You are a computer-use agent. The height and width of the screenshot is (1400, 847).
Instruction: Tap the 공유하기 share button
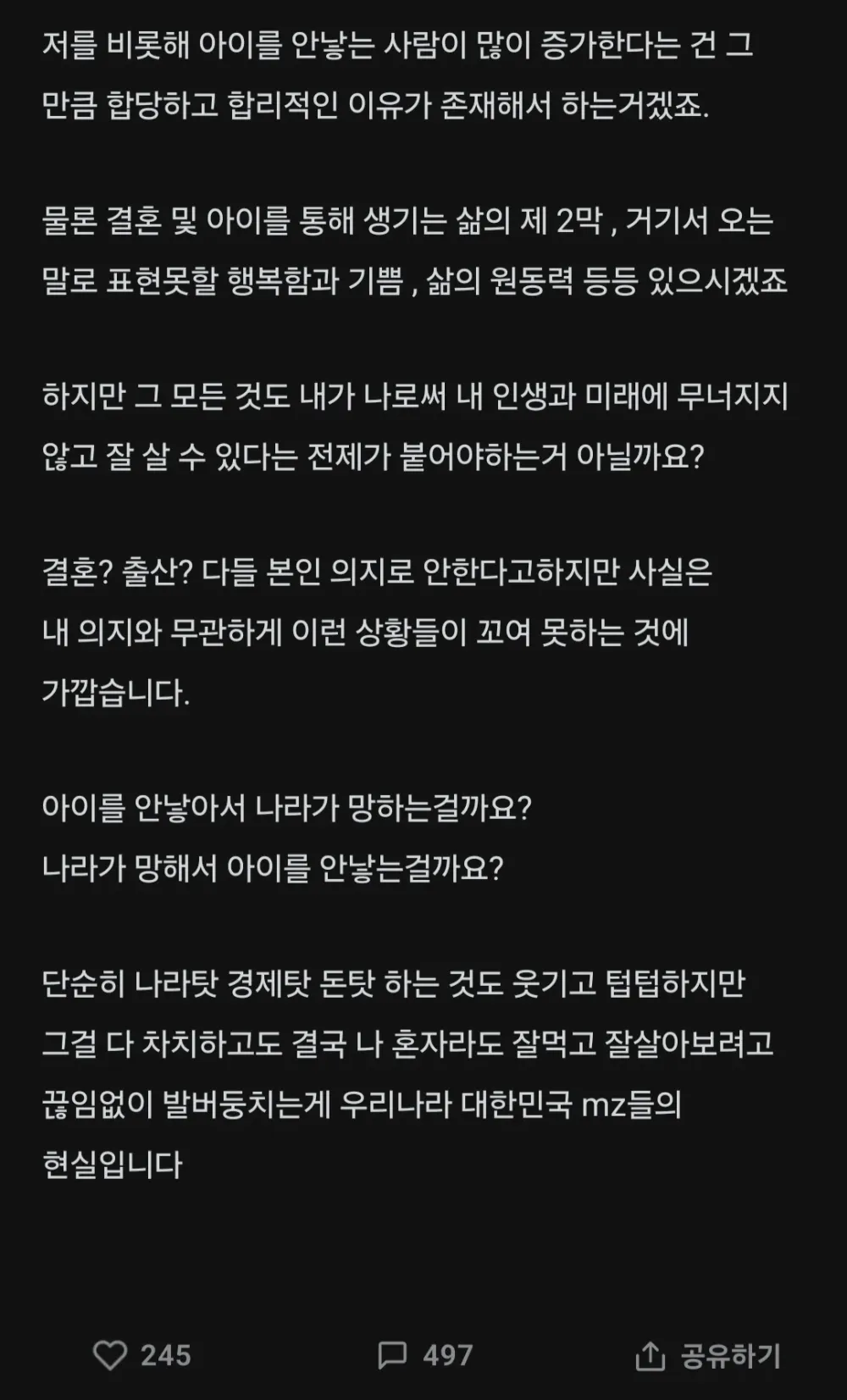pos(708,1356)
